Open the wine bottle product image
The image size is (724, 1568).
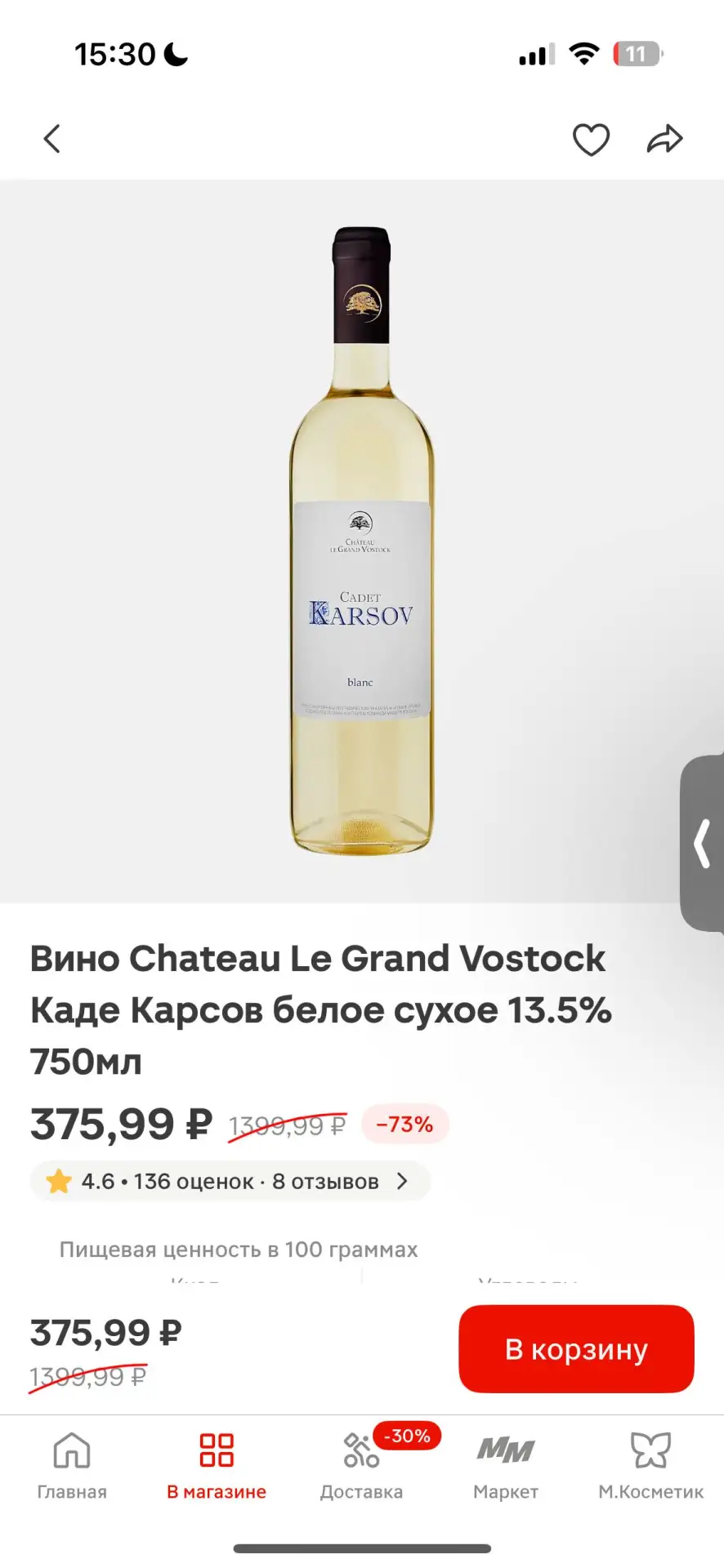362,541
